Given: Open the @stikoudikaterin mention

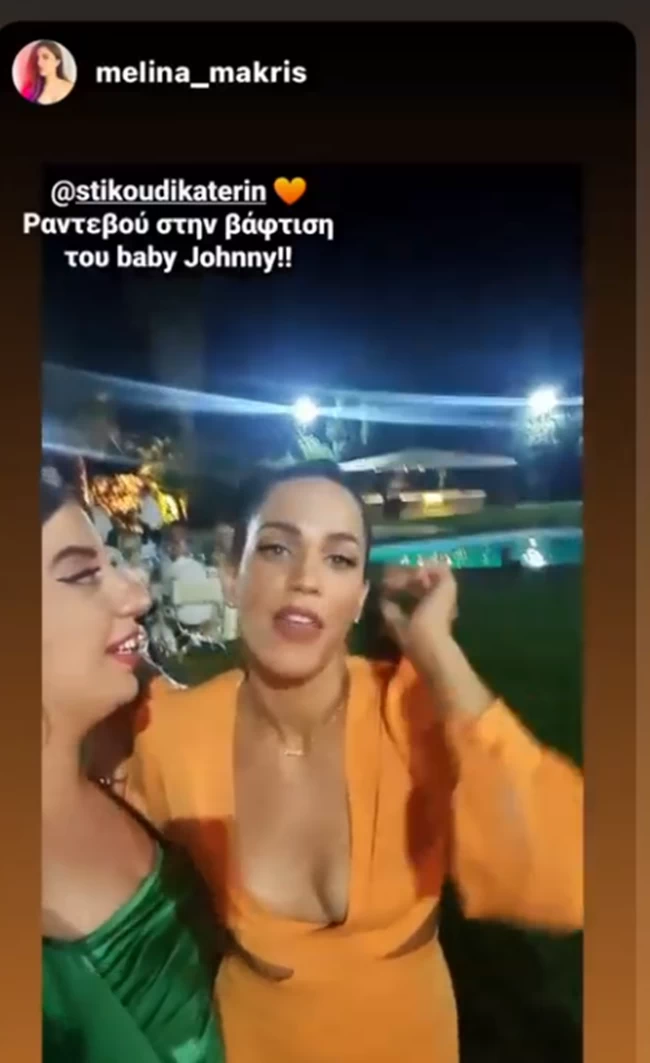Looking at the screenshot, I should pos(159,192).
